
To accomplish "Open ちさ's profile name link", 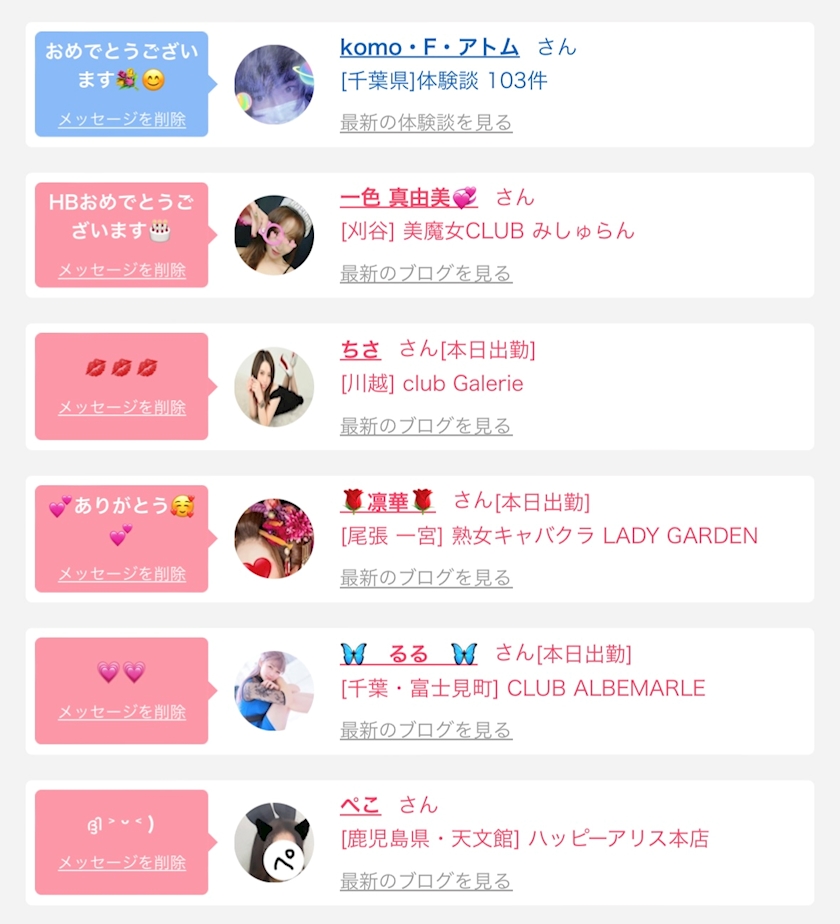I will click(x=360, y=350).
